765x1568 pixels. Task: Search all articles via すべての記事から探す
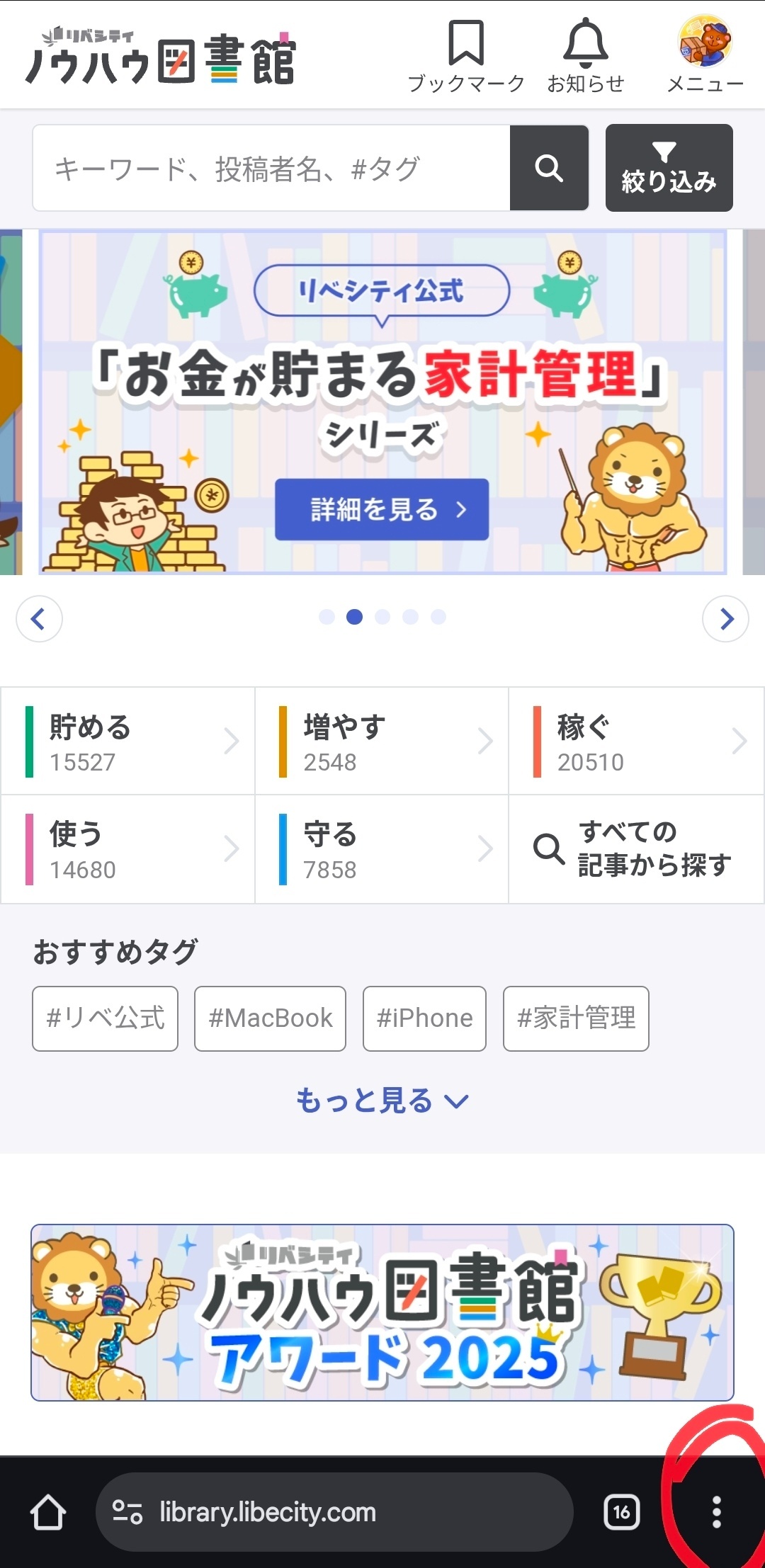pos(635,848)
